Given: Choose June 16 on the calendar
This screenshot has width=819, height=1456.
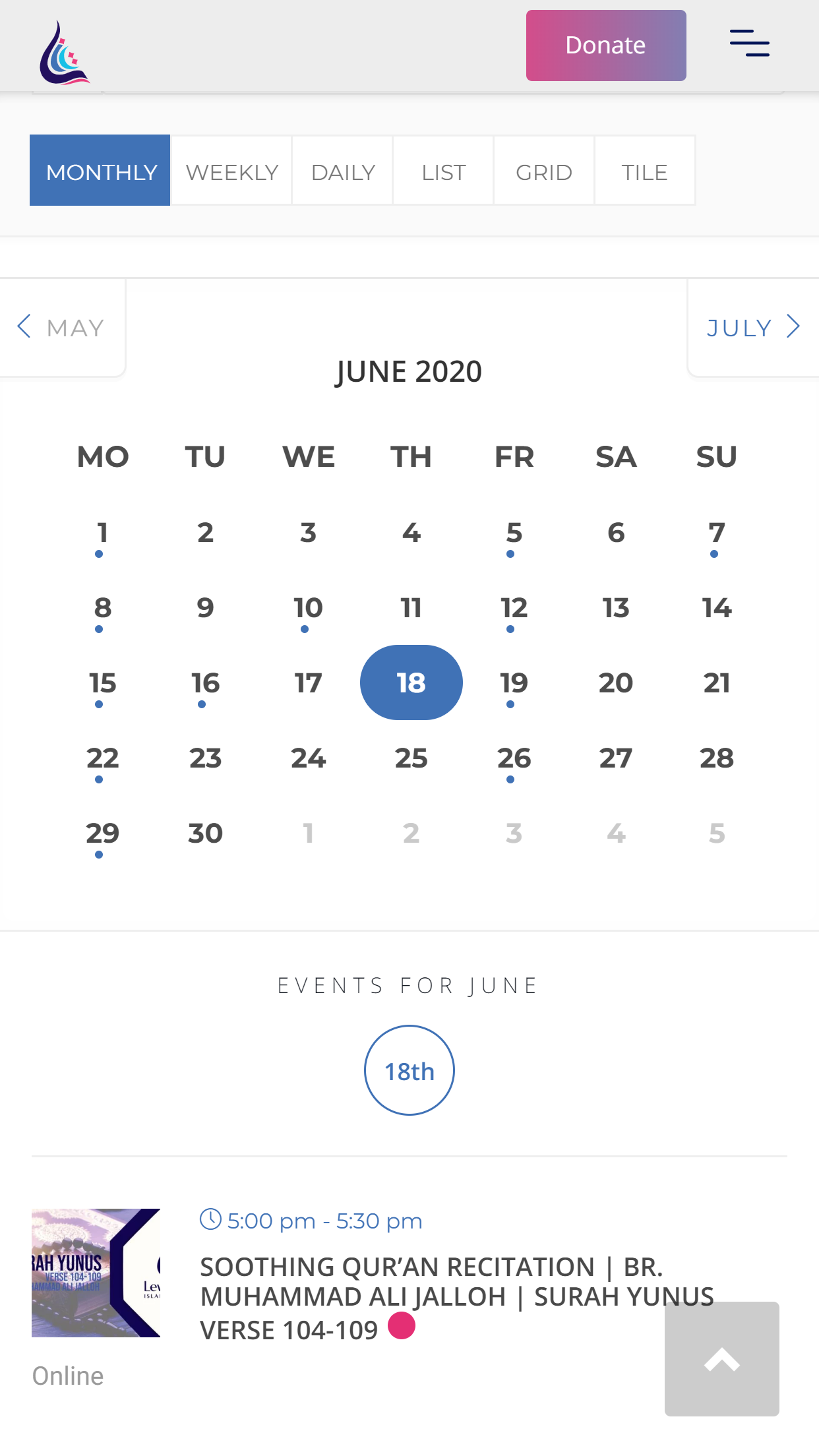Looking at the screenshot, I should click(205, 683).
